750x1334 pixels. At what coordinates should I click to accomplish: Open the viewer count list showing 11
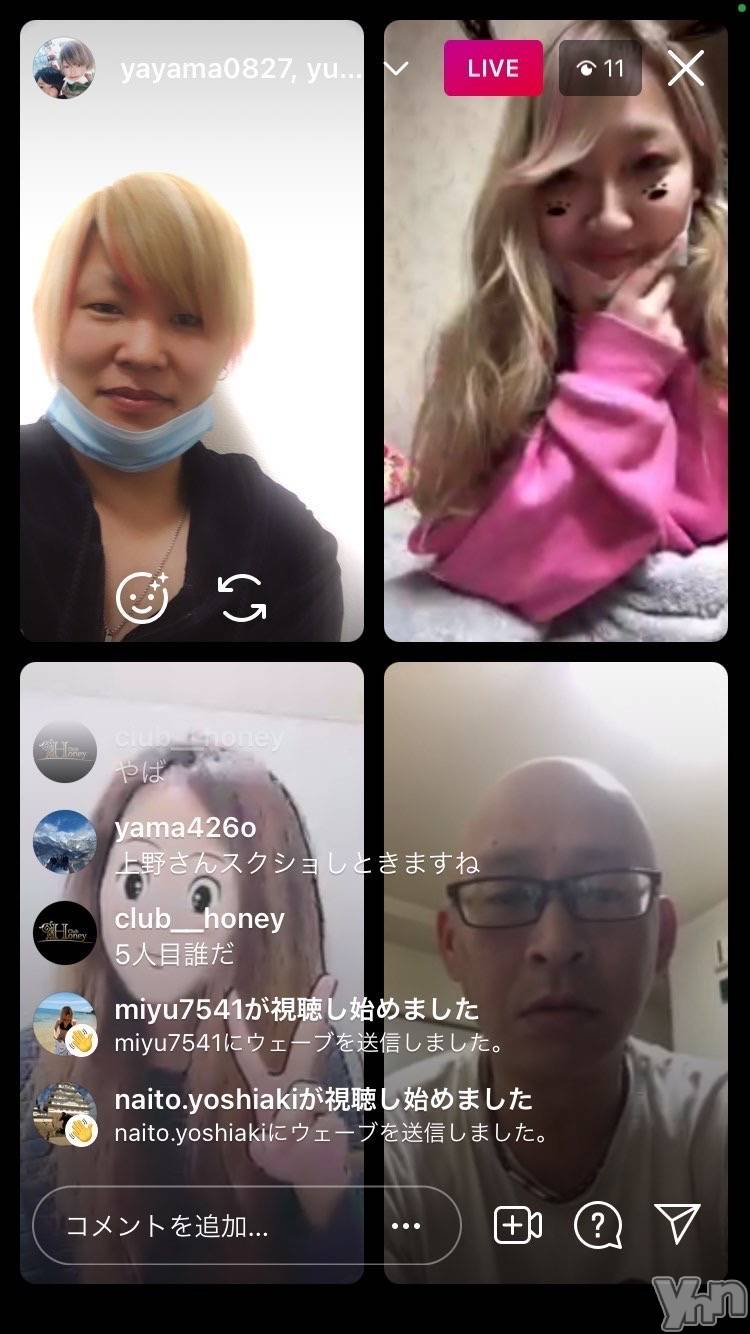599,69
